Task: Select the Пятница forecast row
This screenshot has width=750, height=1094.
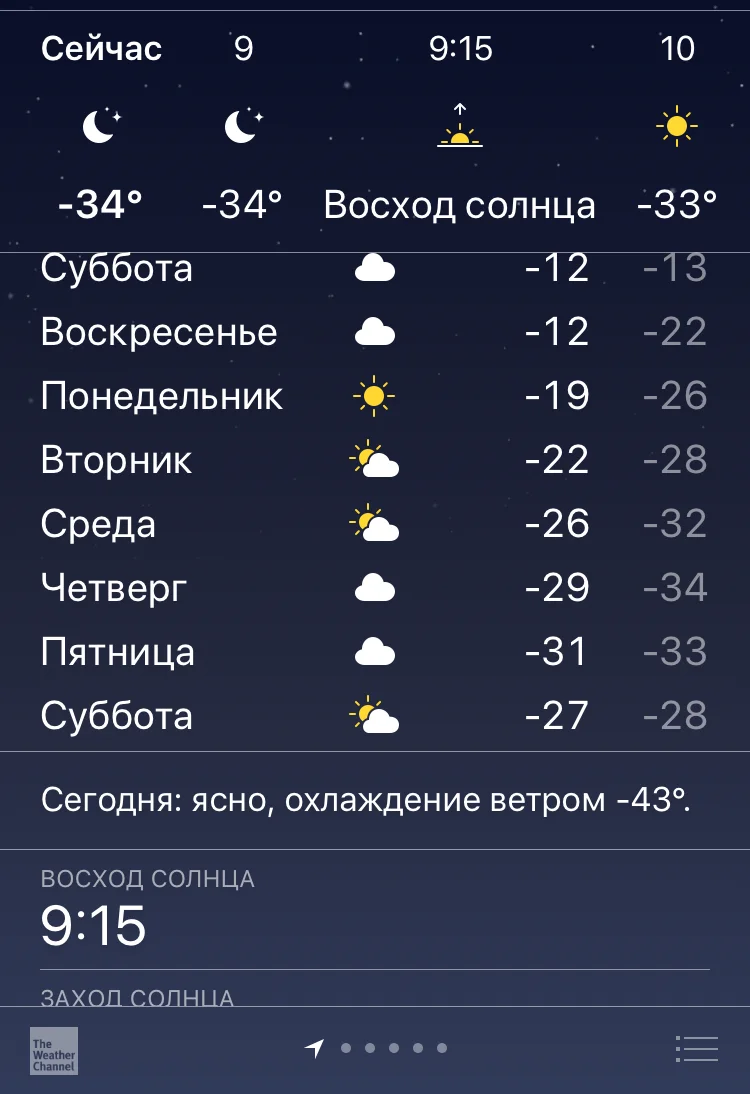Action: [375, 651]
